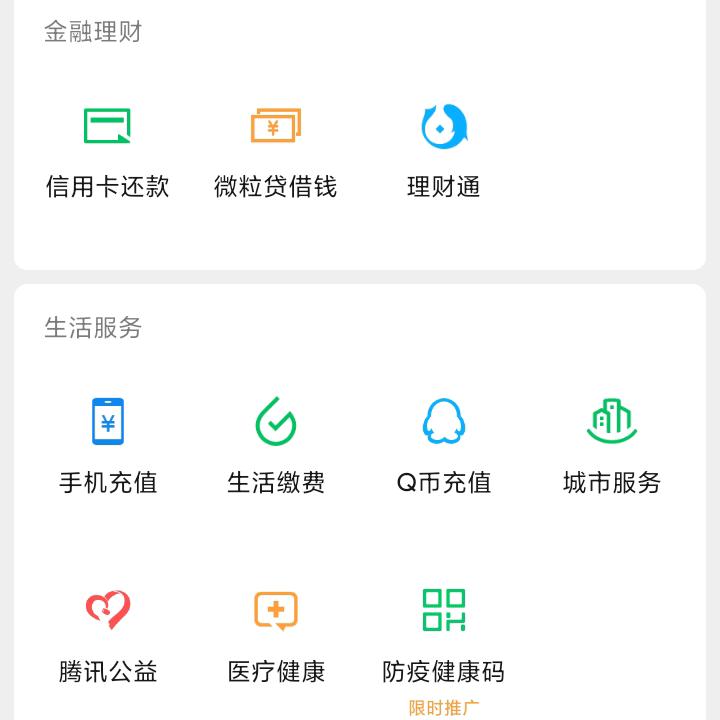Show 防疫健康码 health code
This screenshot has width=720, height=720.
tap(444, 634)
